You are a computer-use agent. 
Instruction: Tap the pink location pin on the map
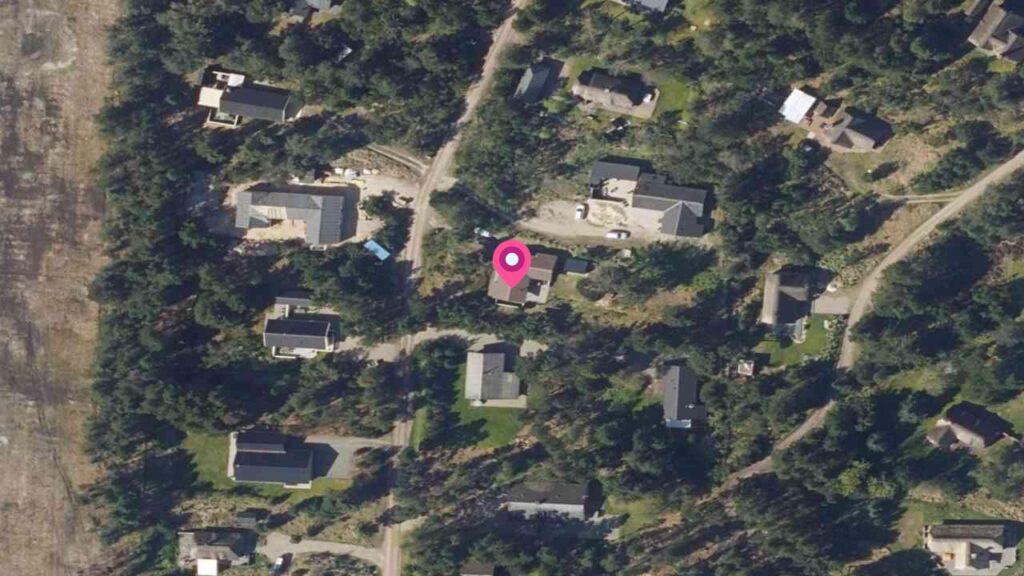tap(512, 262)
